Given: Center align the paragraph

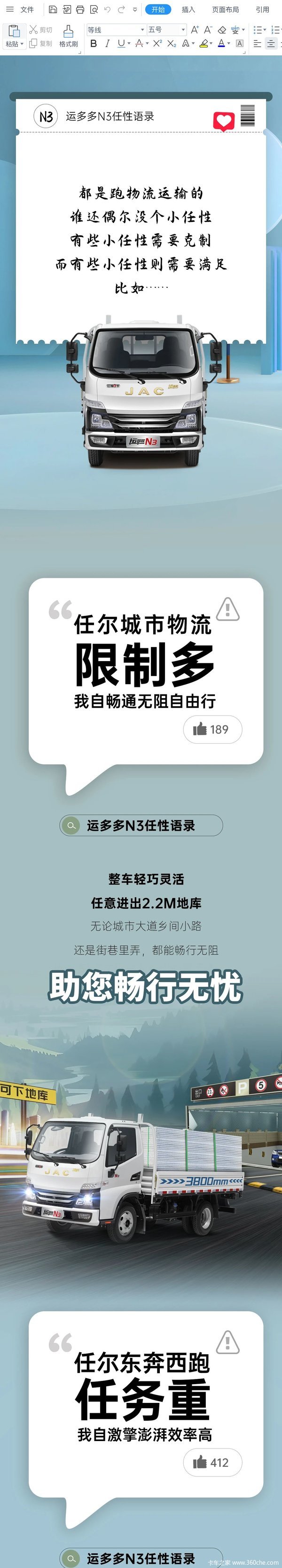Looking at the screenshot, I should pyautogui.click(x=271, y=44).
